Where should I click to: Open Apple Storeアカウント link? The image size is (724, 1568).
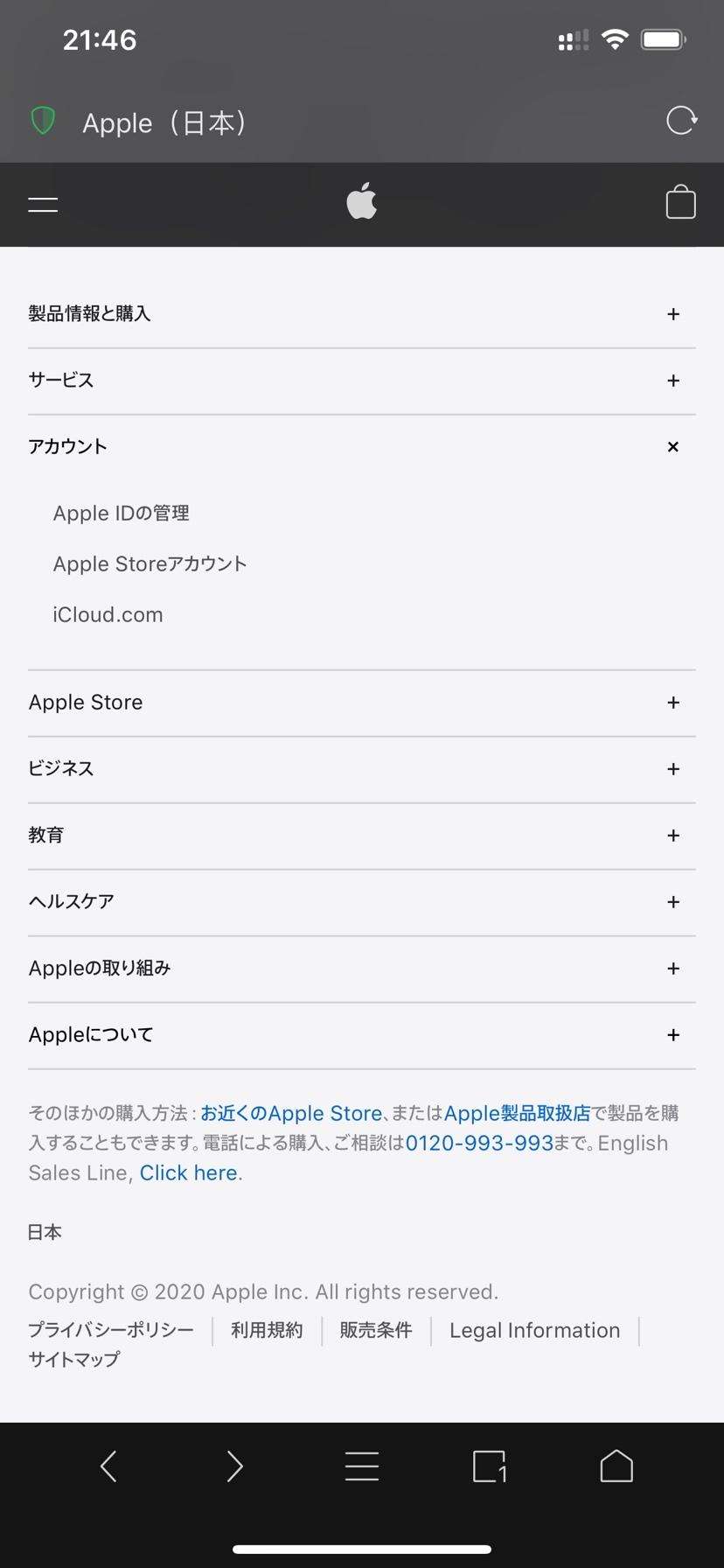click(x=150, y=564)
